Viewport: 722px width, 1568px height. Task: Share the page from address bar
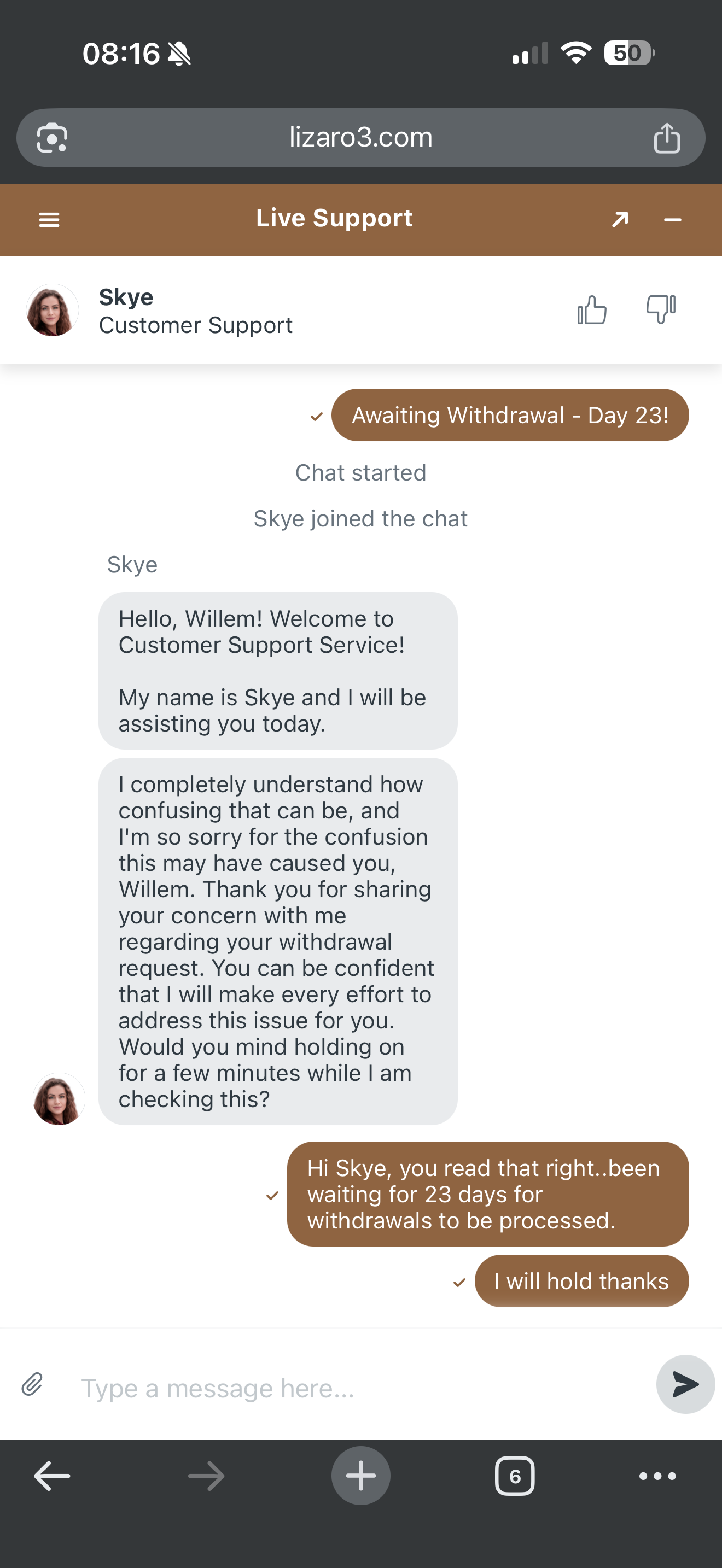point(667,138)
